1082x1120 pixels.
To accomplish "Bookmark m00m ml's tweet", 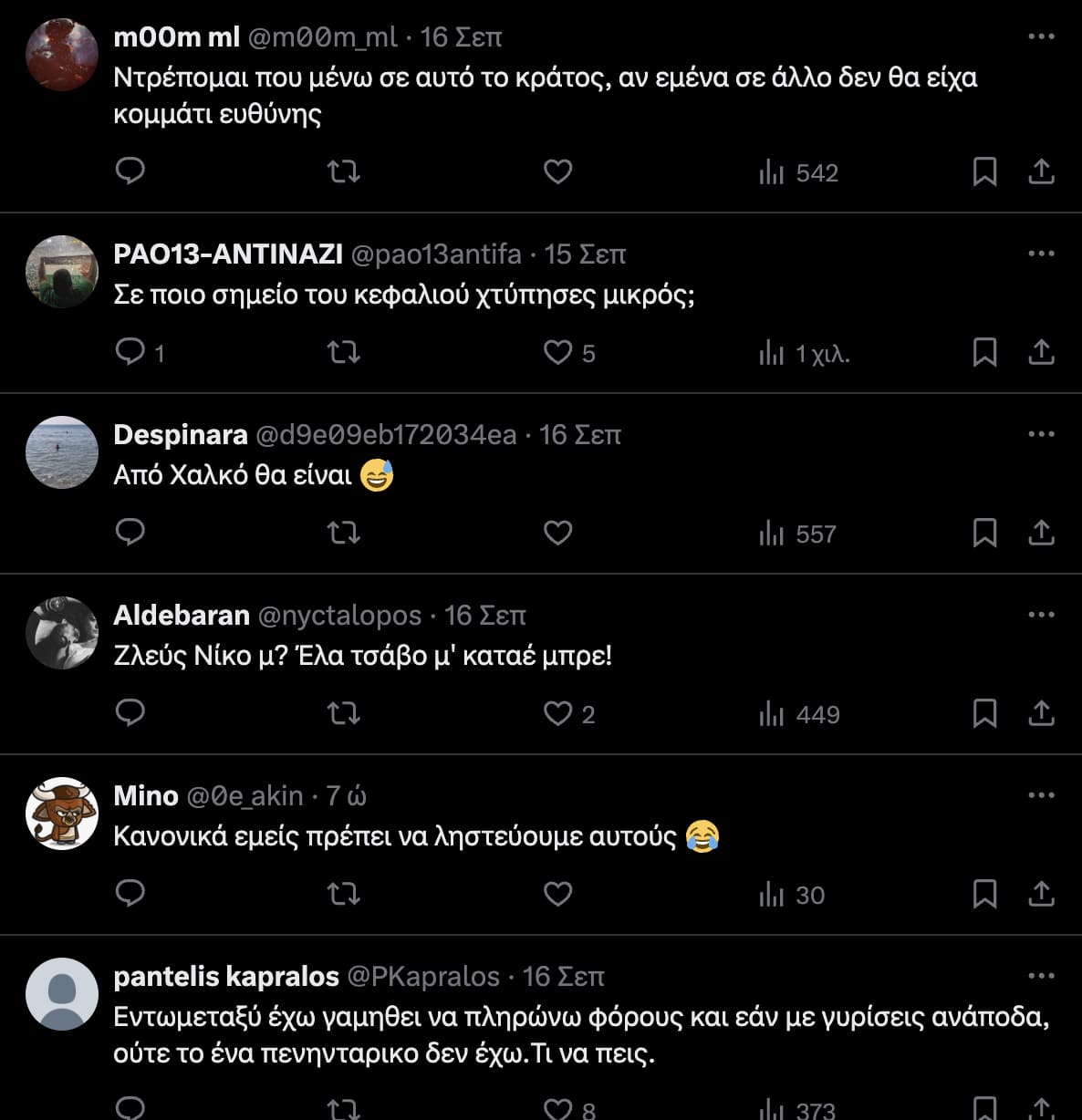I will [984, 171].
